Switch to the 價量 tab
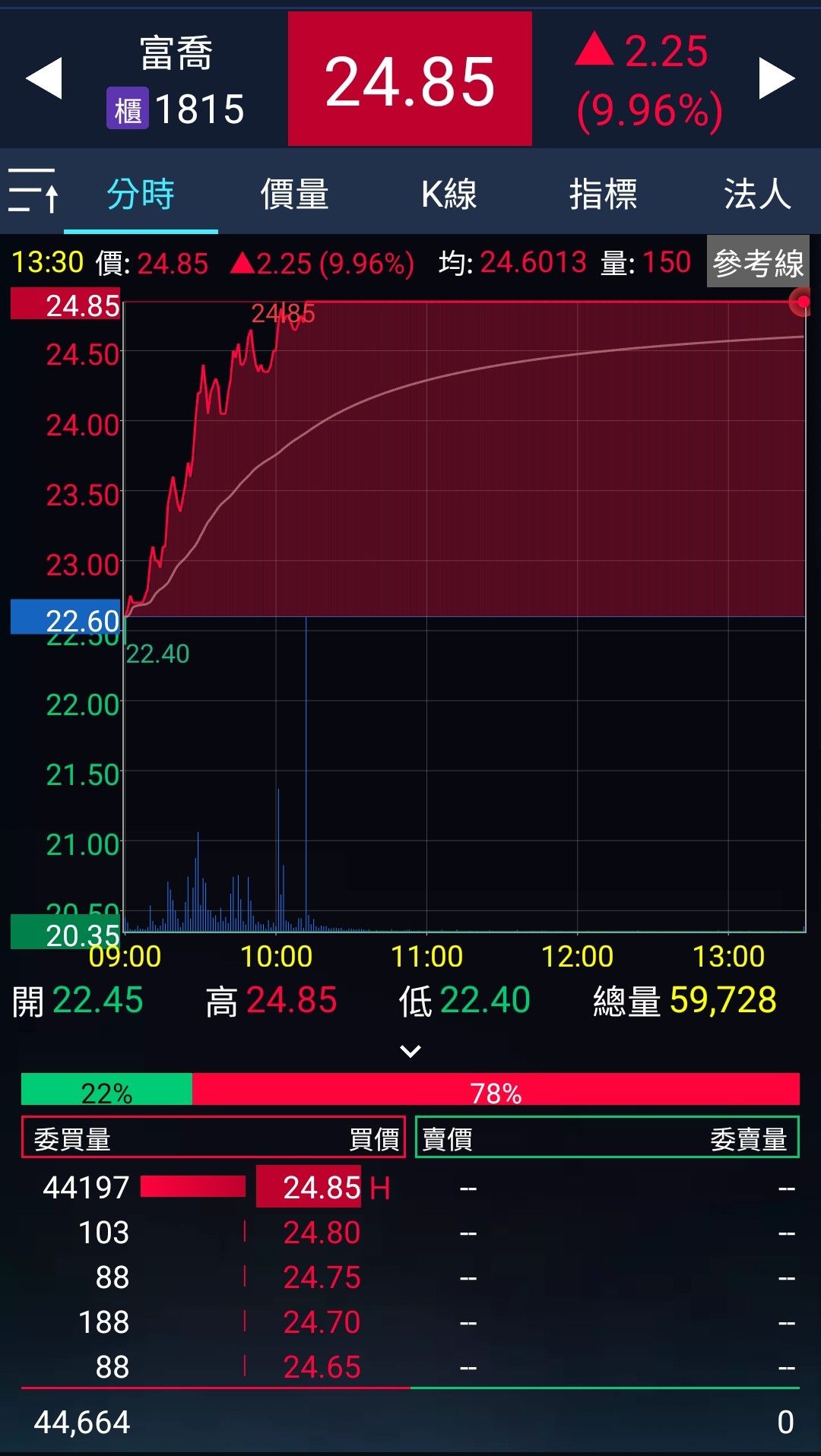This screenshot has width=821, height=1456. [x=294, y=194]
